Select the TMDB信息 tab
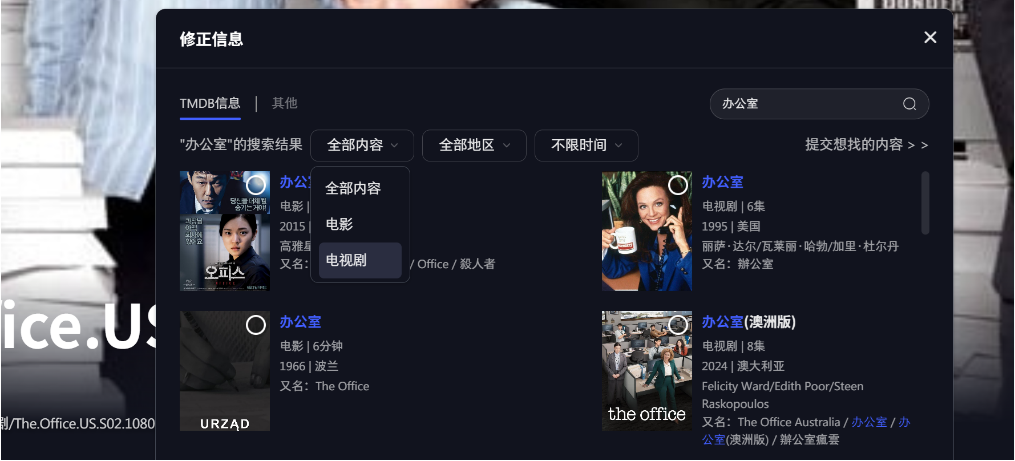 pyautogui.click(x=210, y=103)
